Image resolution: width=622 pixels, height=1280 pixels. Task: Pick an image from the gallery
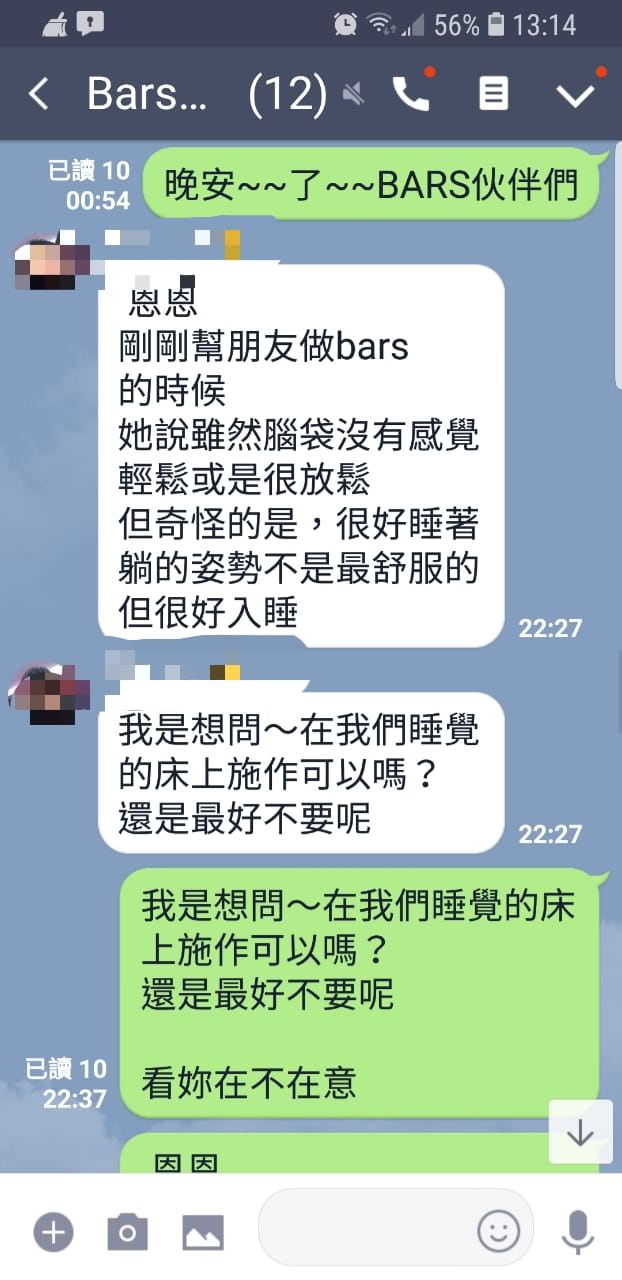[203, 1231]
